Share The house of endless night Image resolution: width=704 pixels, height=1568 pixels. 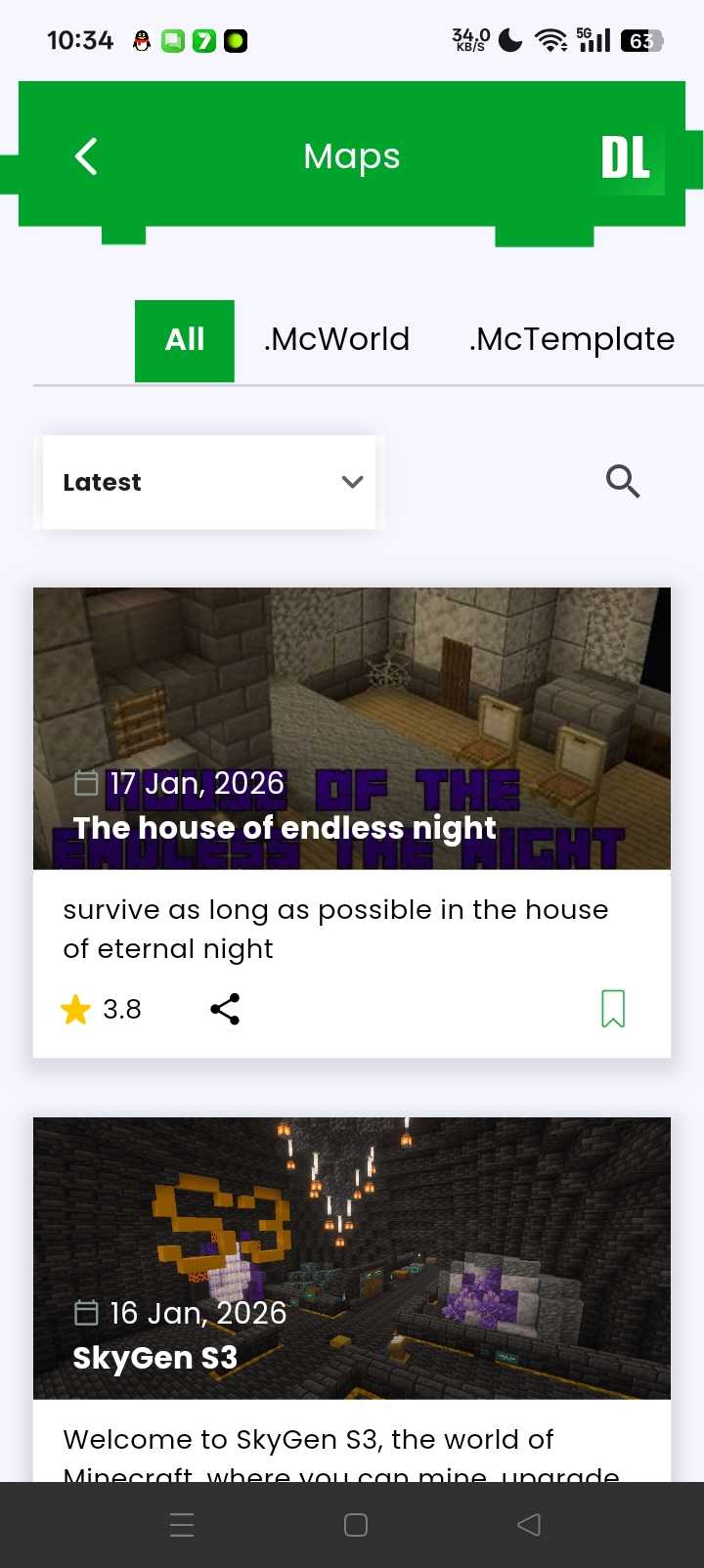(x=225, y=1009)
